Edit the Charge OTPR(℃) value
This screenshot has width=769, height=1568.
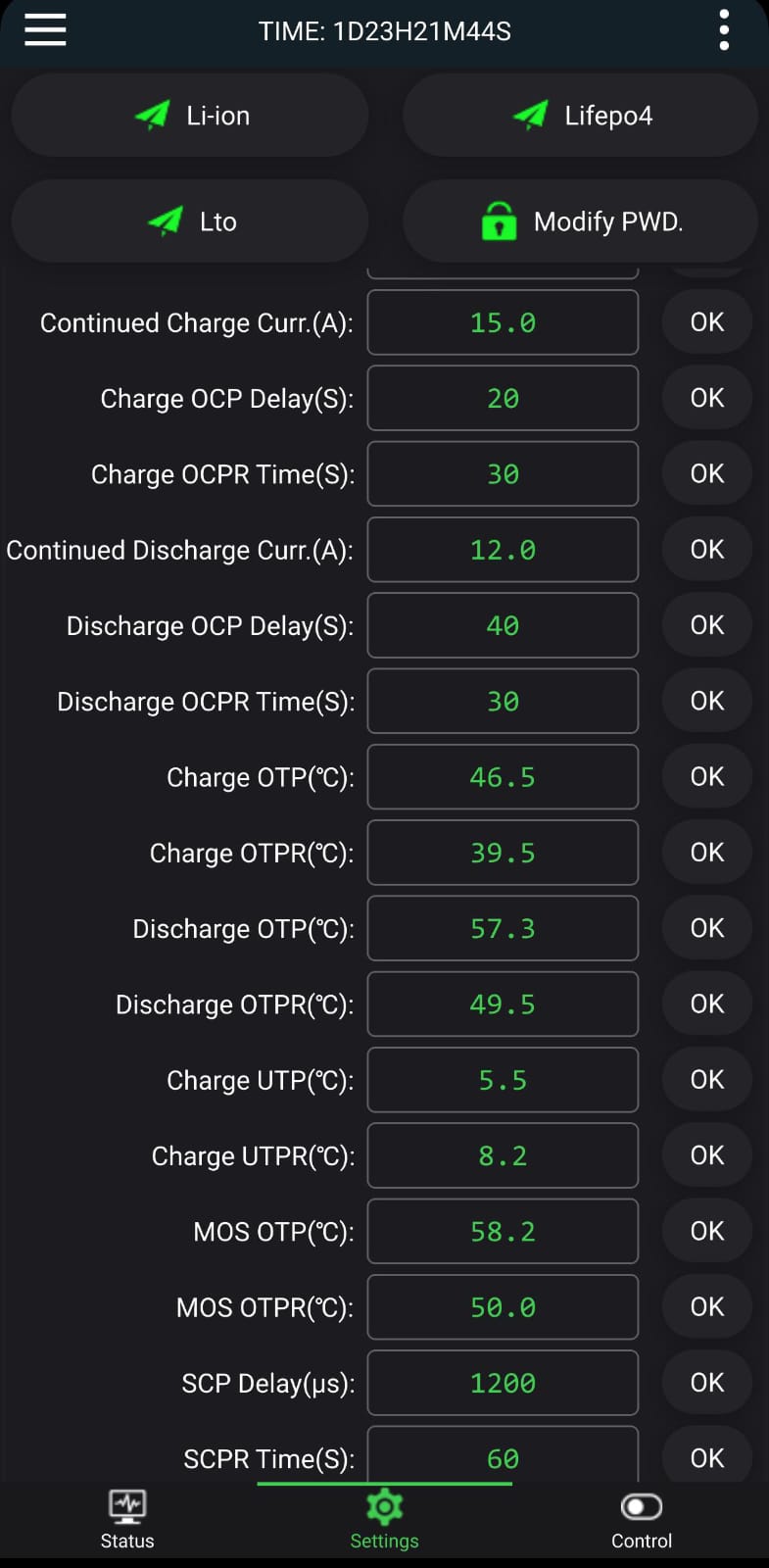[503, 853]
